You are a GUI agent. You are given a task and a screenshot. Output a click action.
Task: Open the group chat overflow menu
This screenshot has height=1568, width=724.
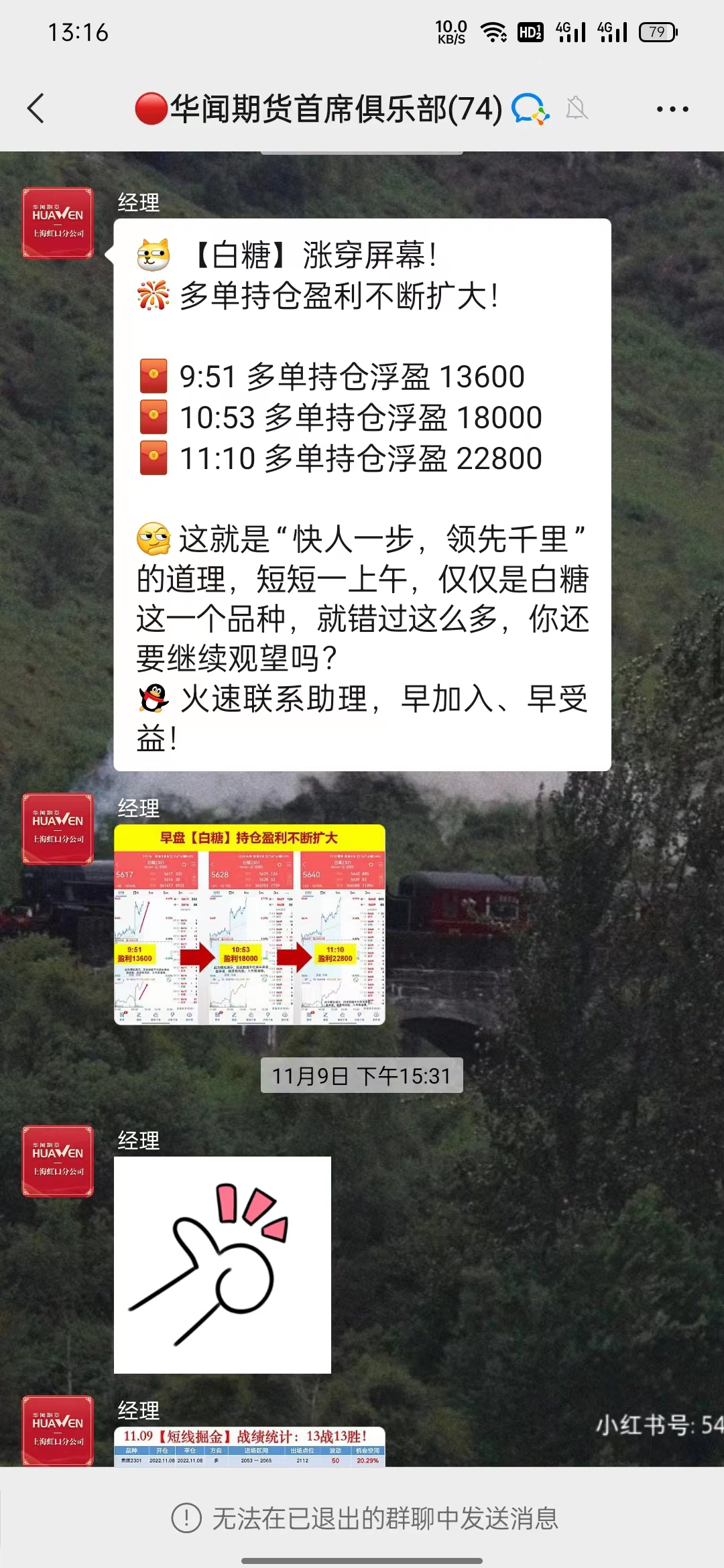(x=672, y=109)
